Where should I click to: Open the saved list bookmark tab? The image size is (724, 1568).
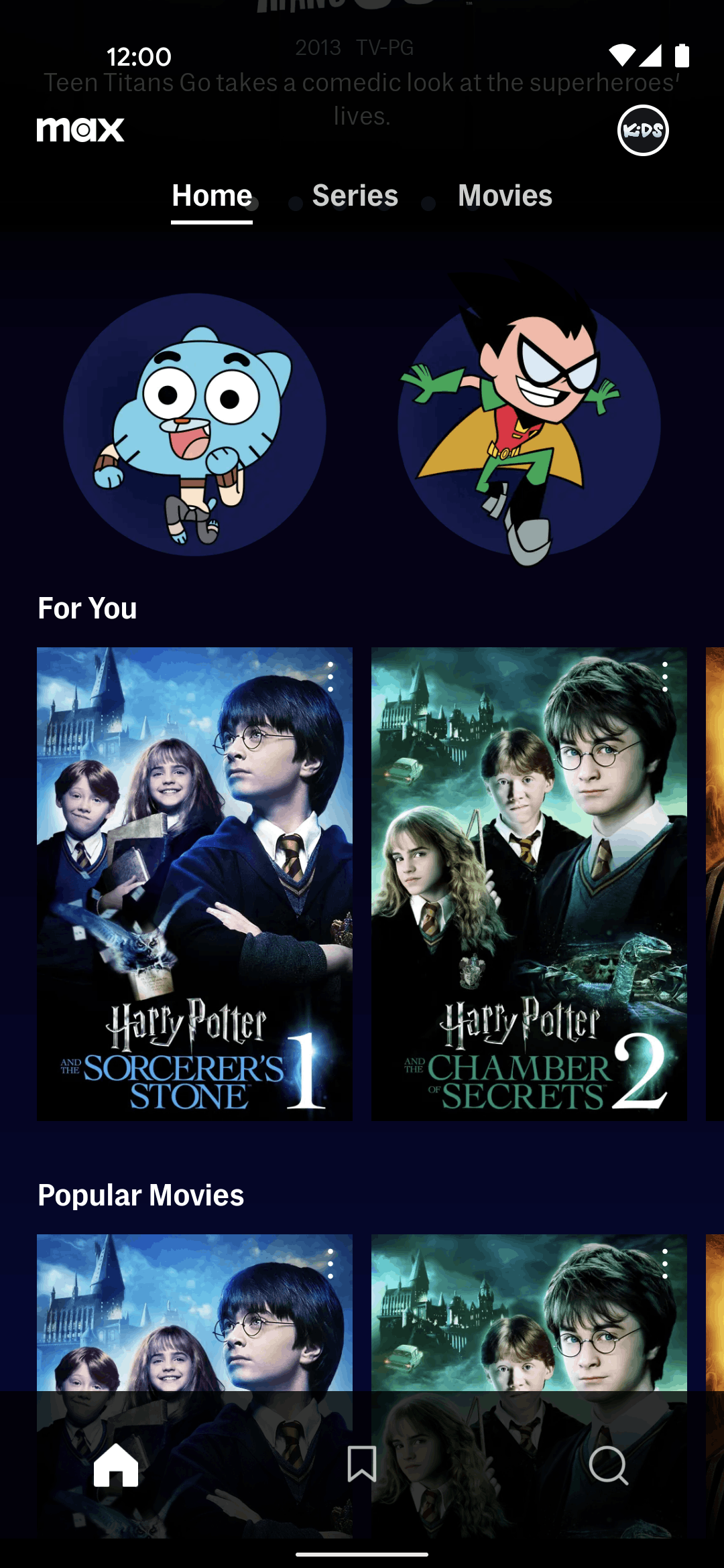[362, 1465]
